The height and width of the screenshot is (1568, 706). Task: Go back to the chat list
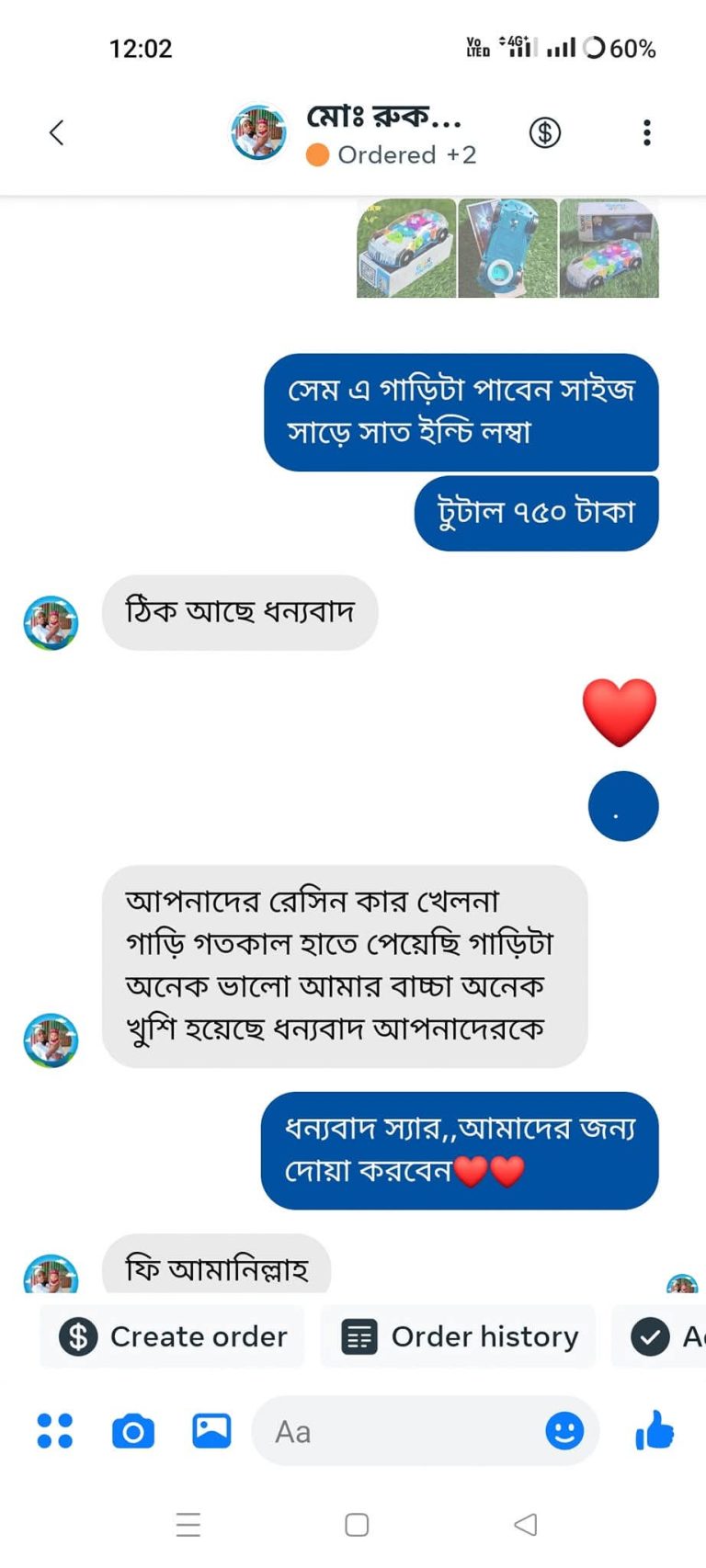tap(56, 132)
